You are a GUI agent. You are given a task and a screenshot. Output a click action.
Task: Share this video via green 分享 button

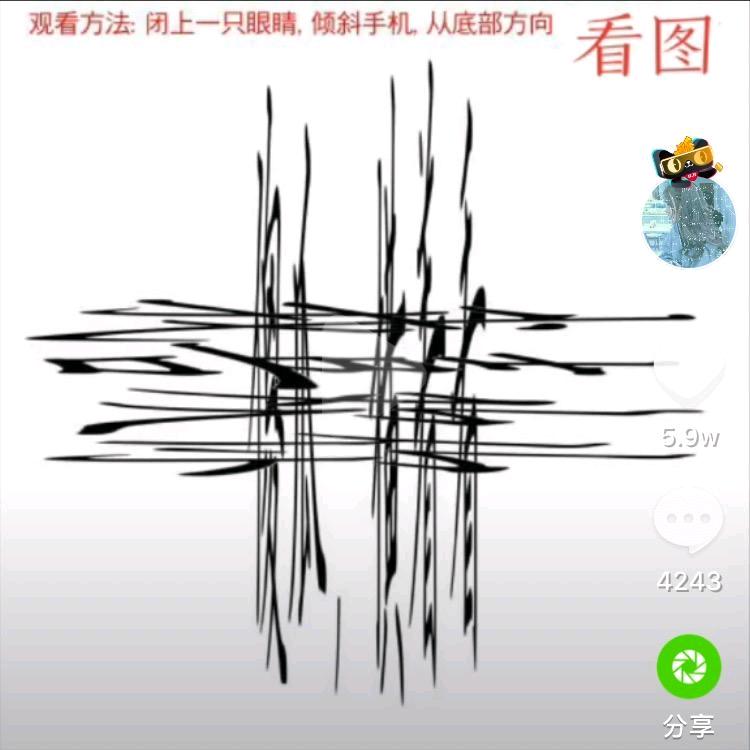tap(688, 666)
